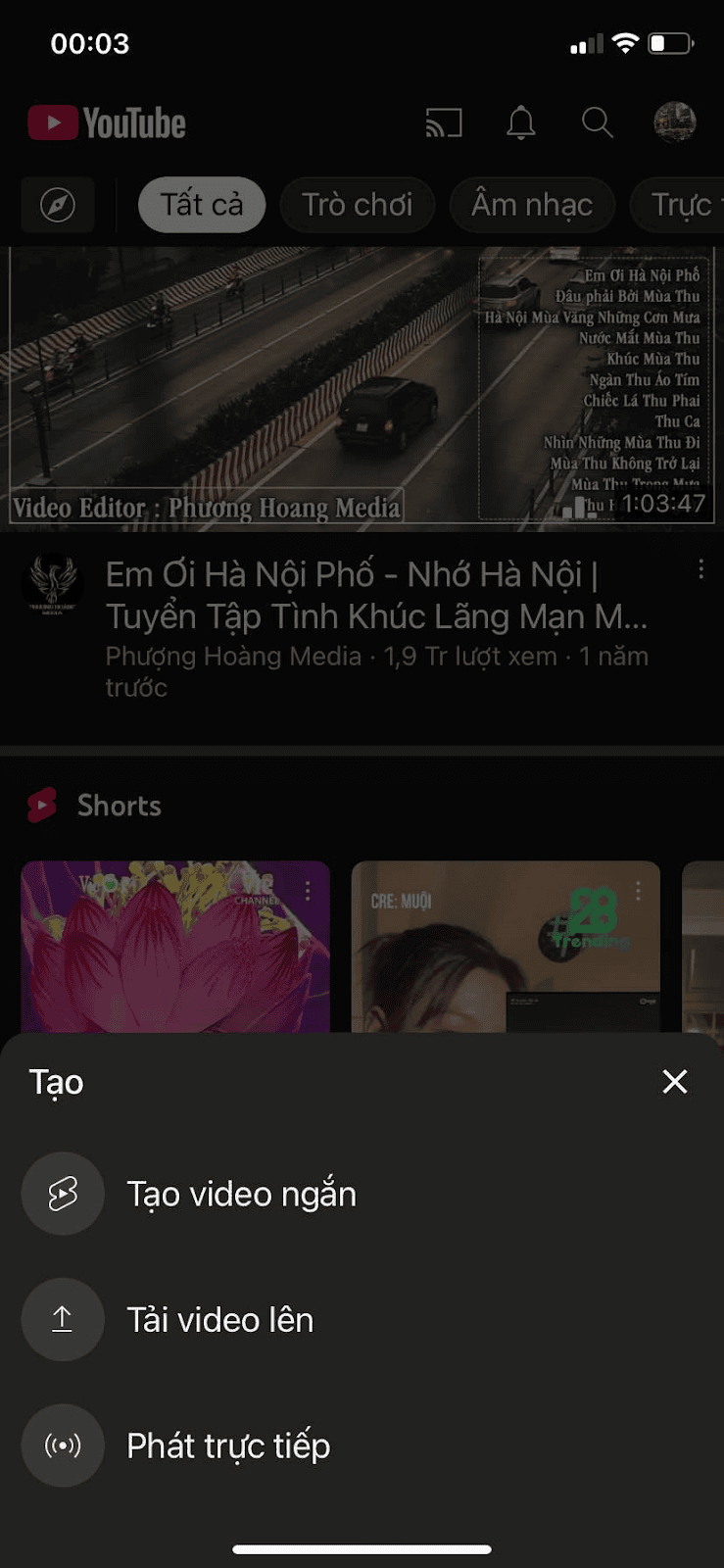The height and width of the screenshot is (1568, 724).
Task: Tap the search icon
Action: pyautogui.click(x=597, y=122)
